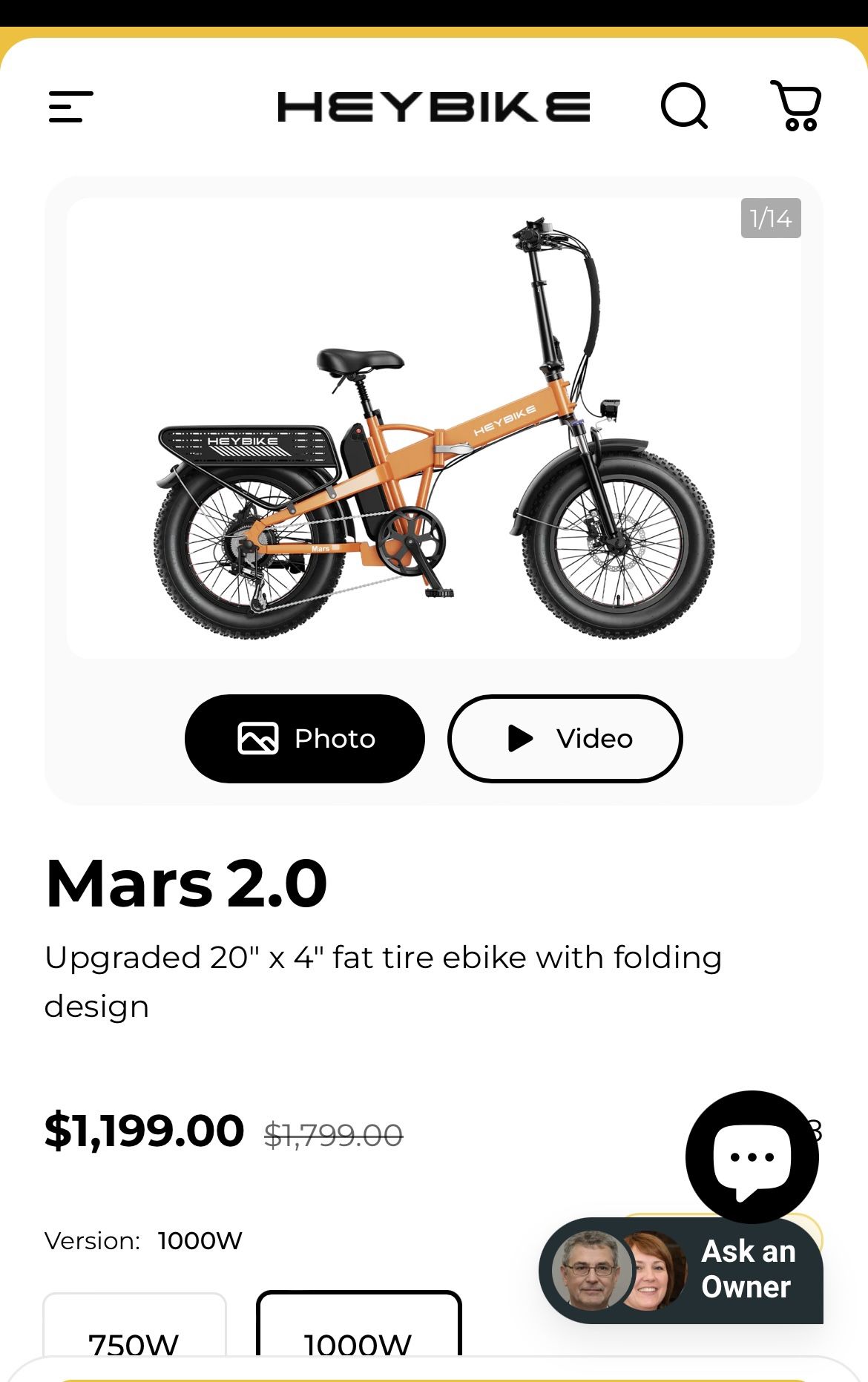Switch to the Video tab
The width and height of the screenshot is (868, 1382).
565,738
